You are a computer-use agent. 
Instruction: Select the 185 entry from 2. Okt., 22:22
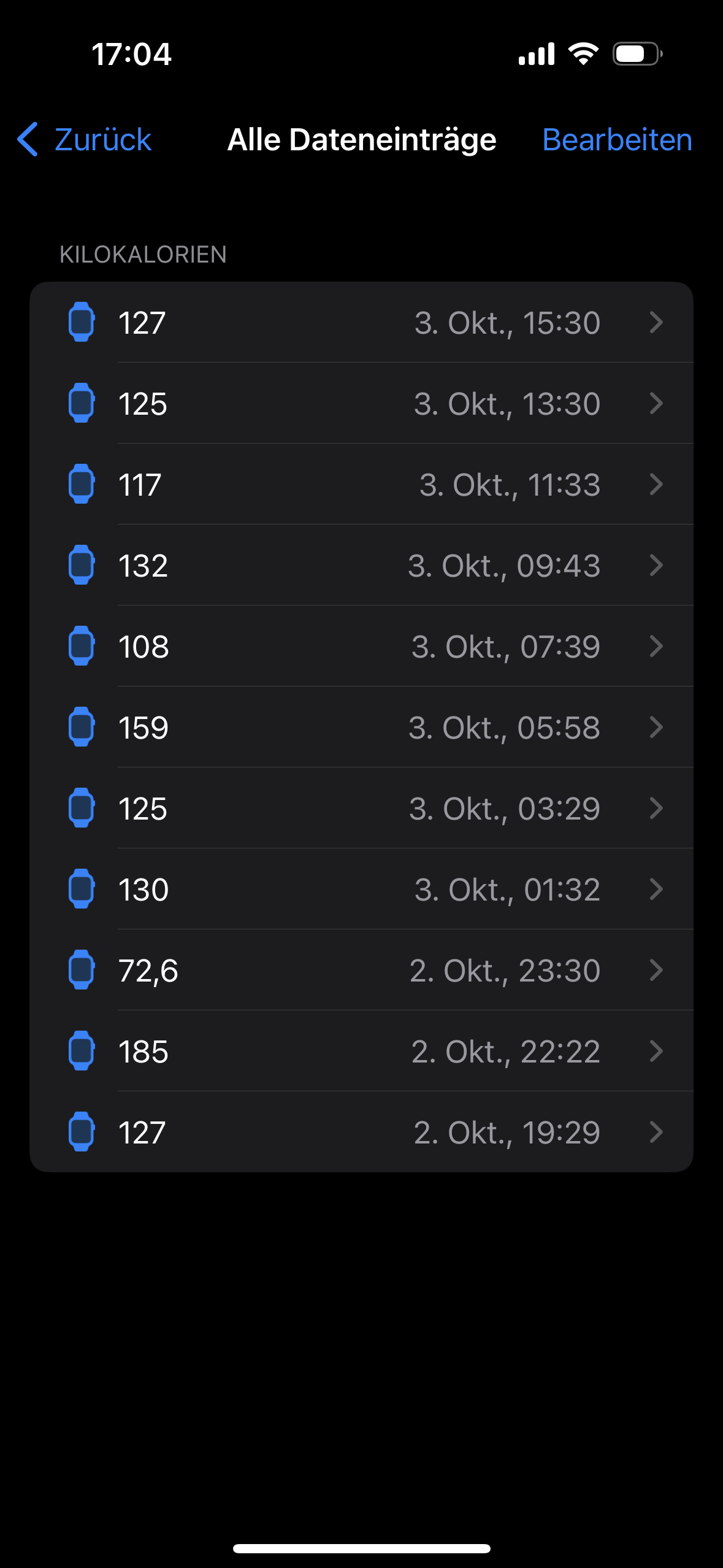[x=361, y=1051]
